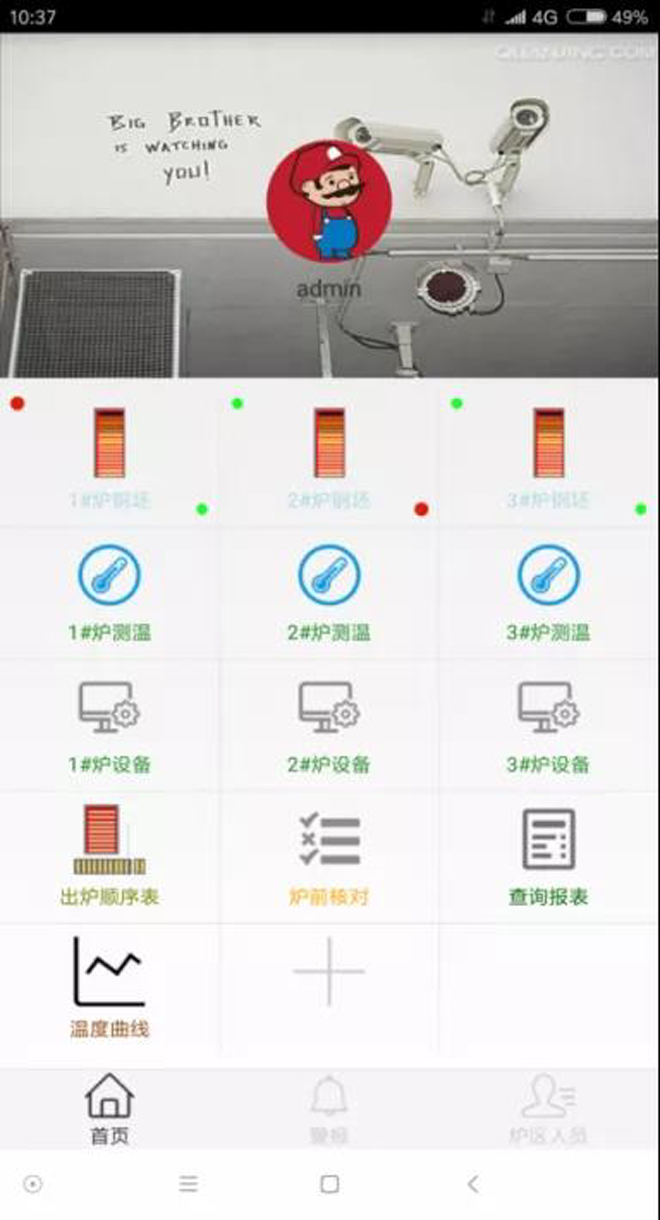The height and width of the screenshot is (1220, 660).
Task: View the 温度曲线 temperature curve
Action: 109,985
